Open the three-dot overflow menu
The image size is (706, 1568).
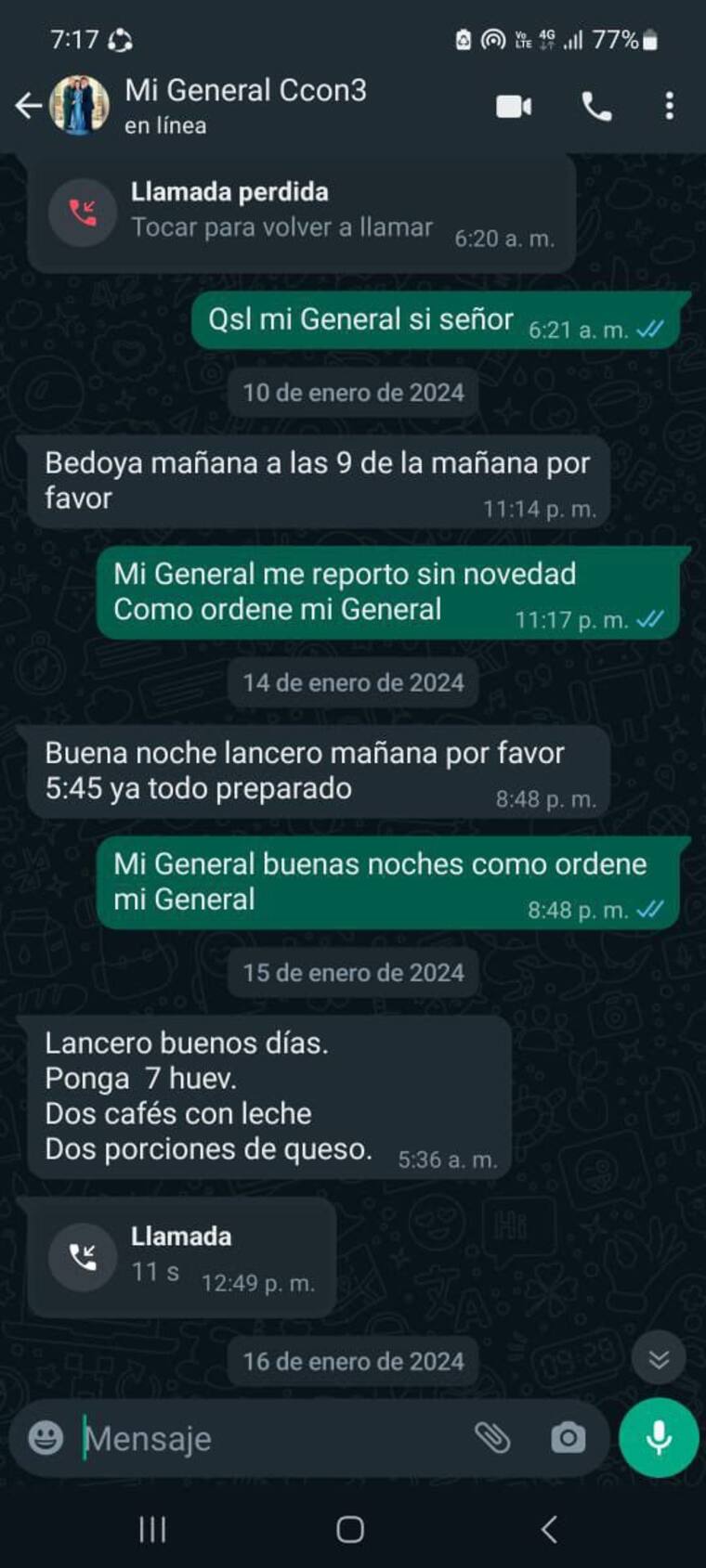click(x=669, y=107)
